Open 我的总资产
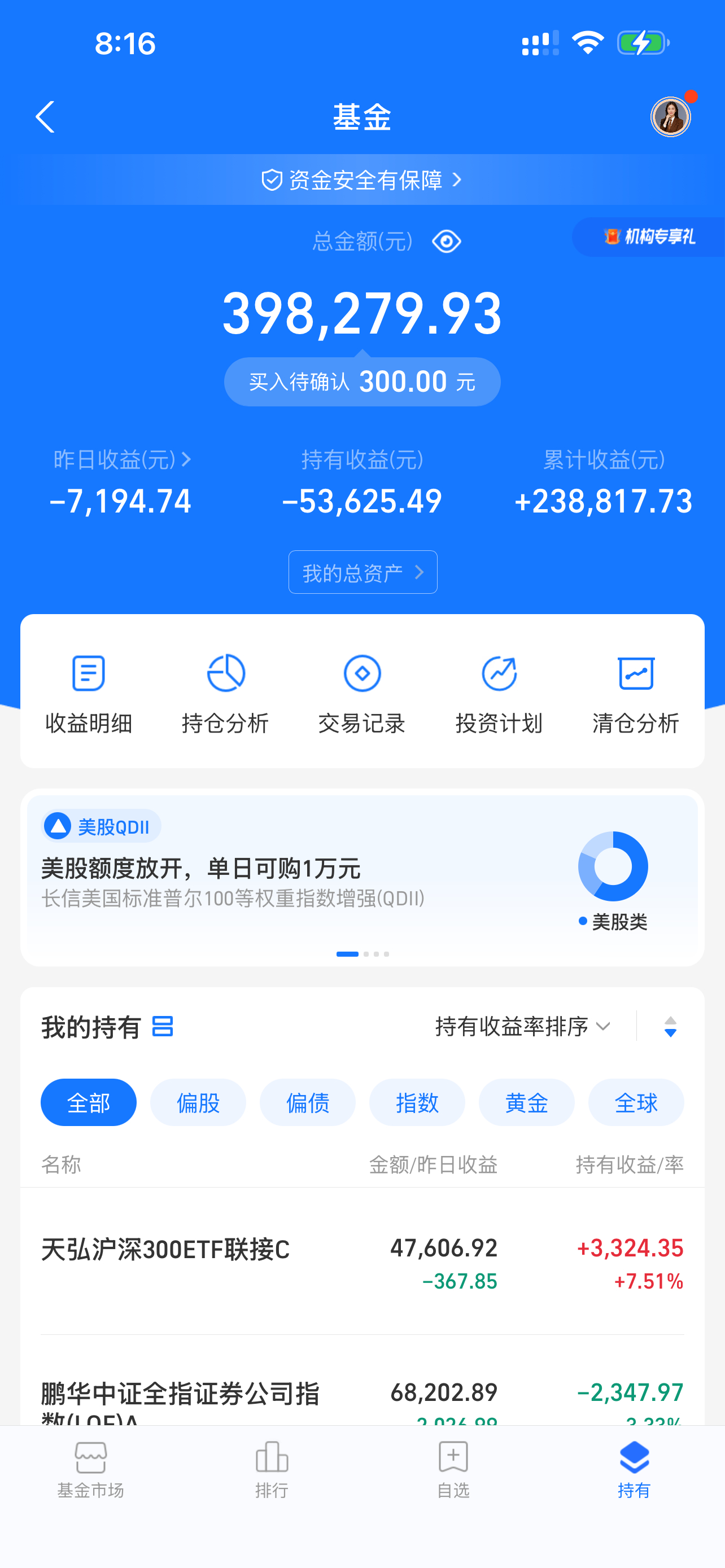The width and height of the screenshot is (725, 1568). pyautogui.click(x=363, y=572)
